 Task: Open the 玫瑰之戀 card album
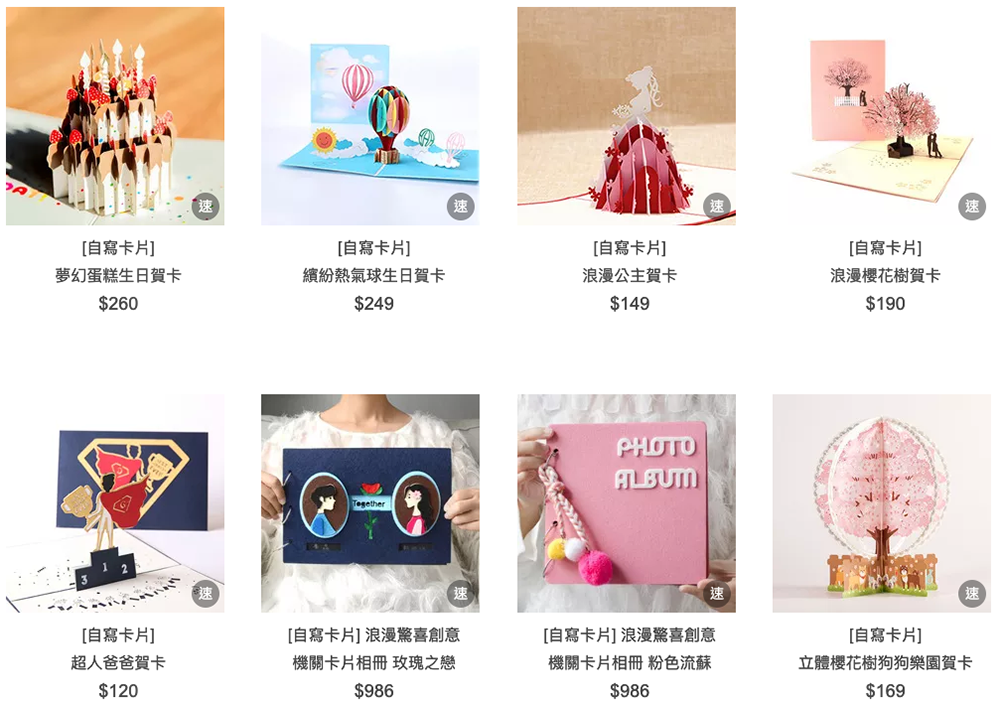pyautogui.click(x=370, y=503)
